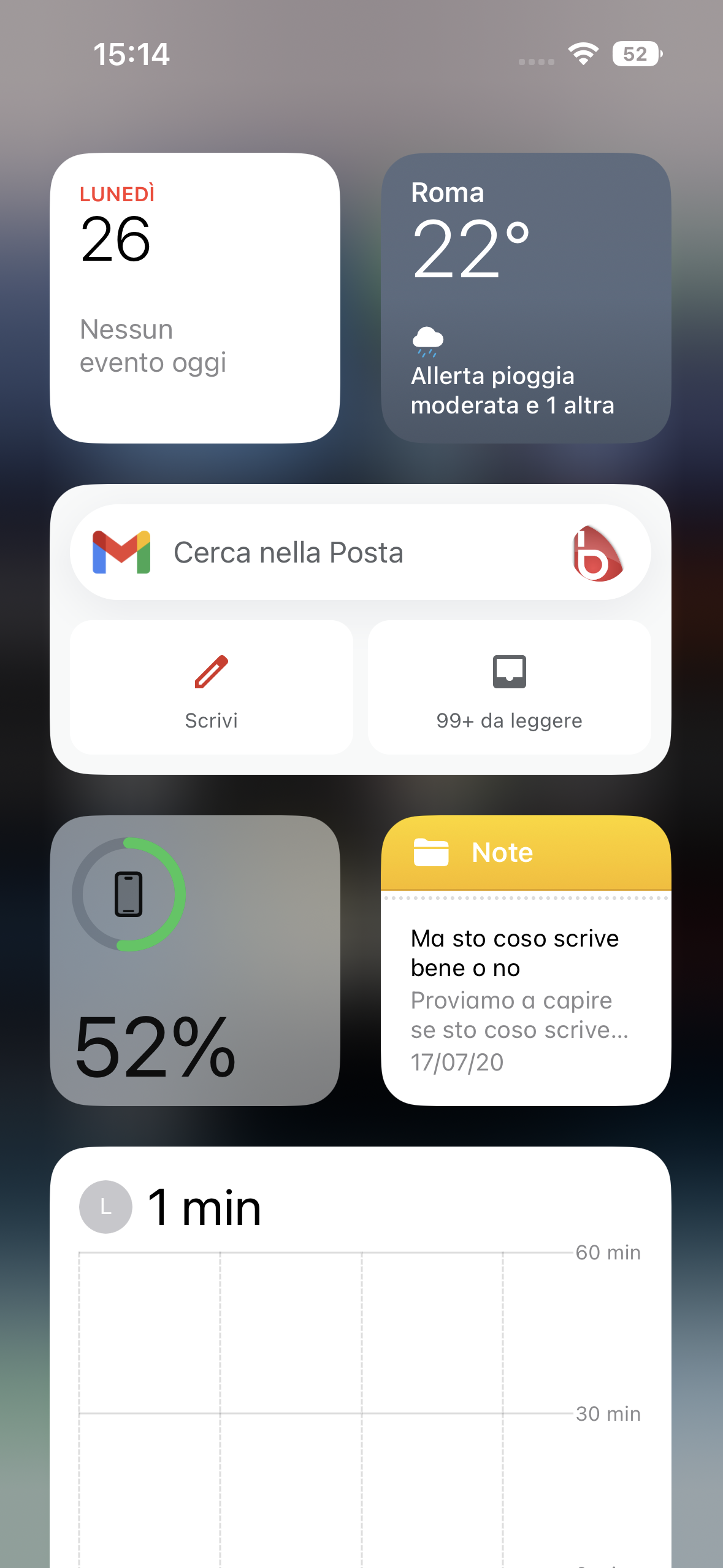Image resolution: width=723 pixels, height=1568 pixels.
Task: Open the Note folder header
Action: pos(526,853)
